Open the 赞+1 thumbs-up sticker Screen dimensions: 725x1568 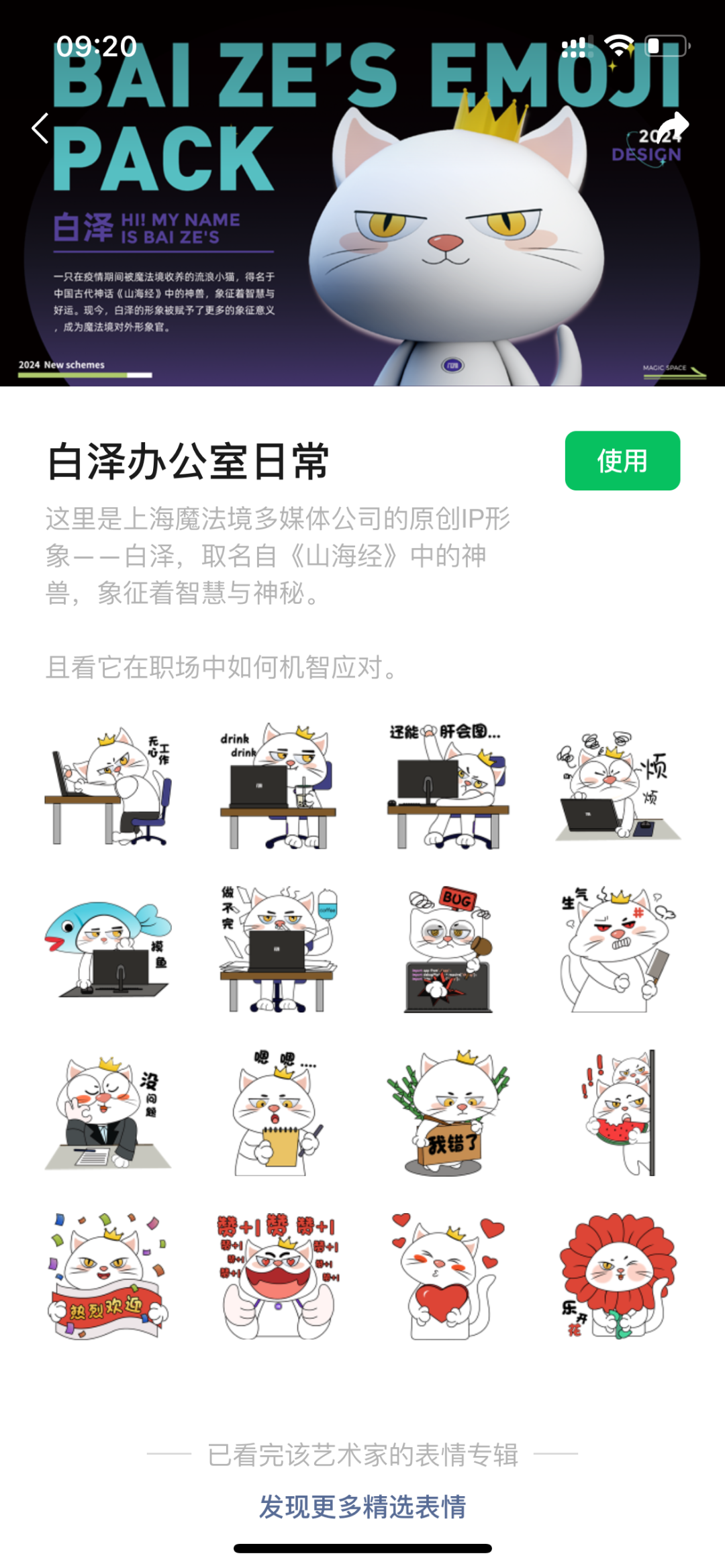click(277, 1277)
